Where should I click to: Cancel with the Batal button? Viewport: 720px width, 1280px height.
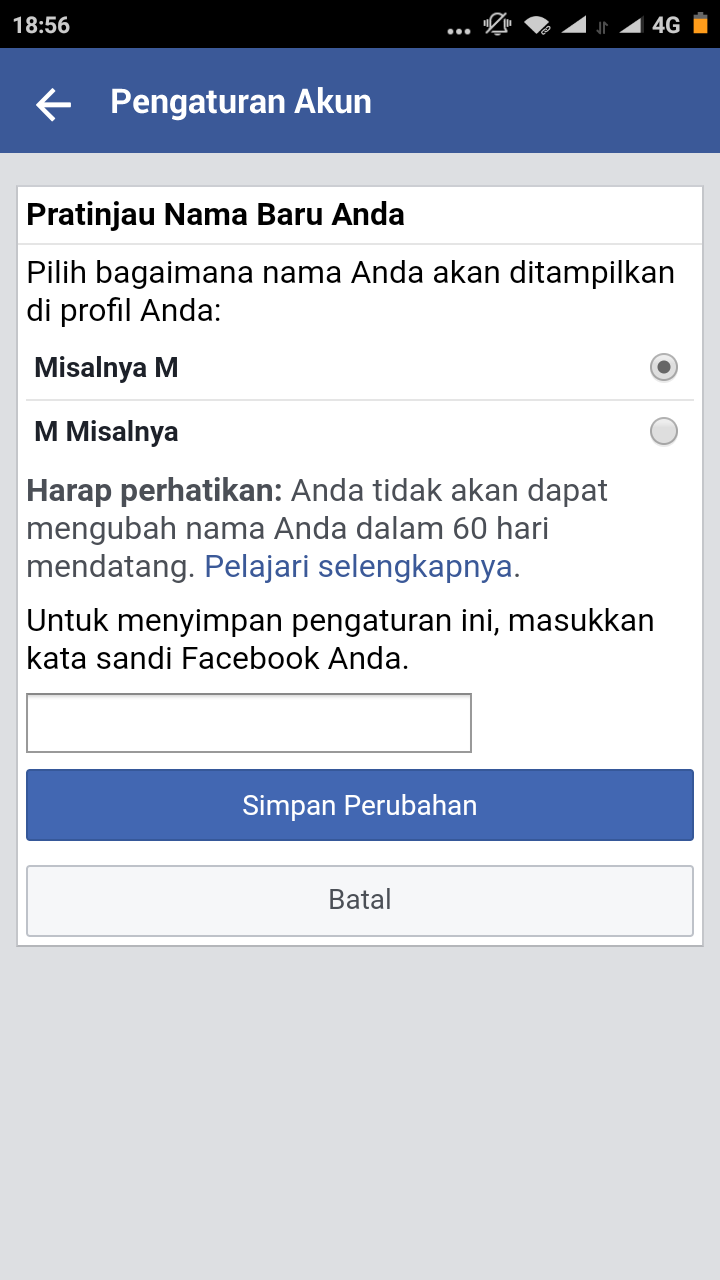[x=359, y=900]
